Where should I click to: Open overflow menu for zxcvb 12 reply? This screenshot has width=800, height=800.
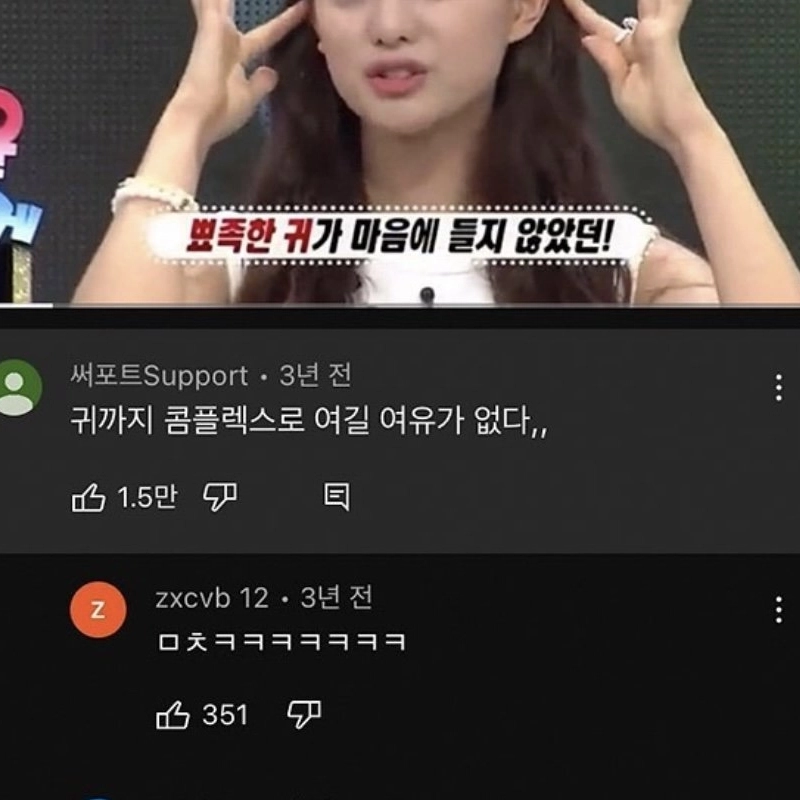778,610
